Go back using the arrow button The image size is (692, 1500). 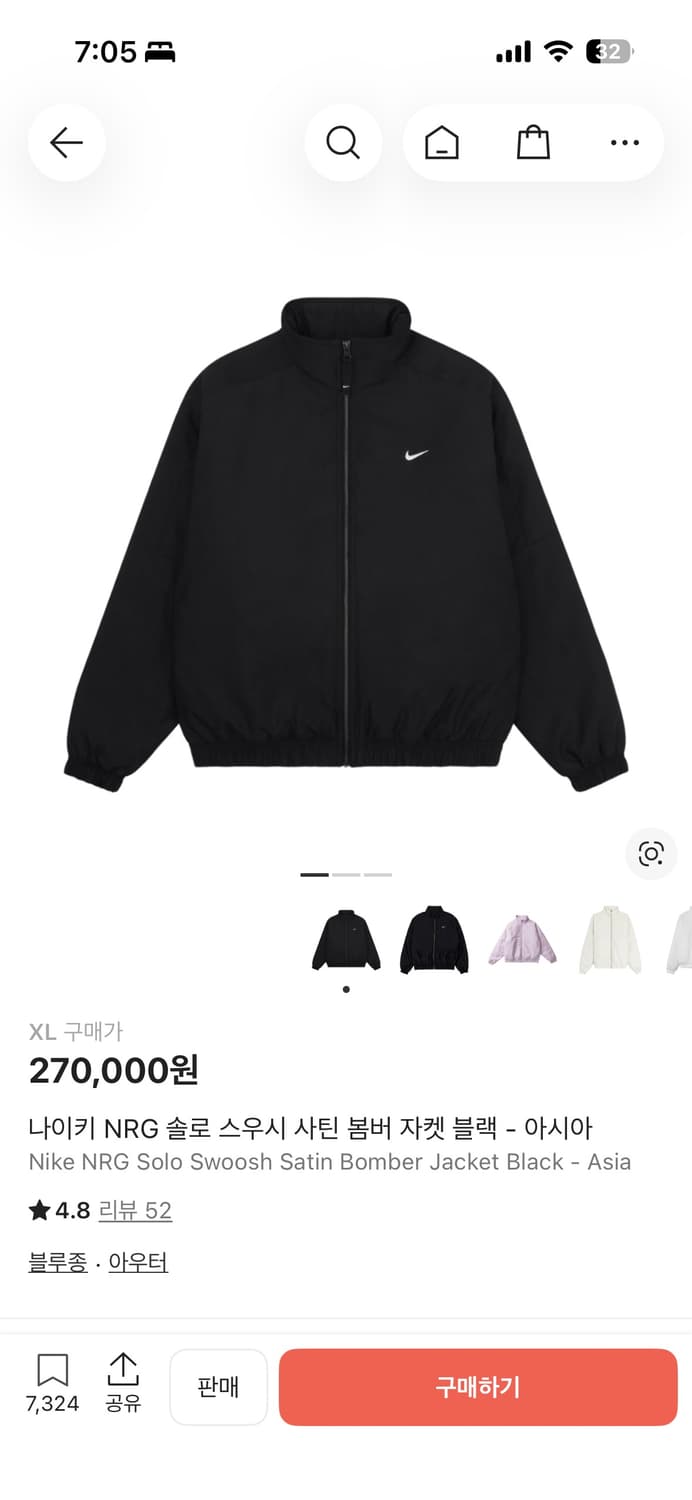point(66,143)
